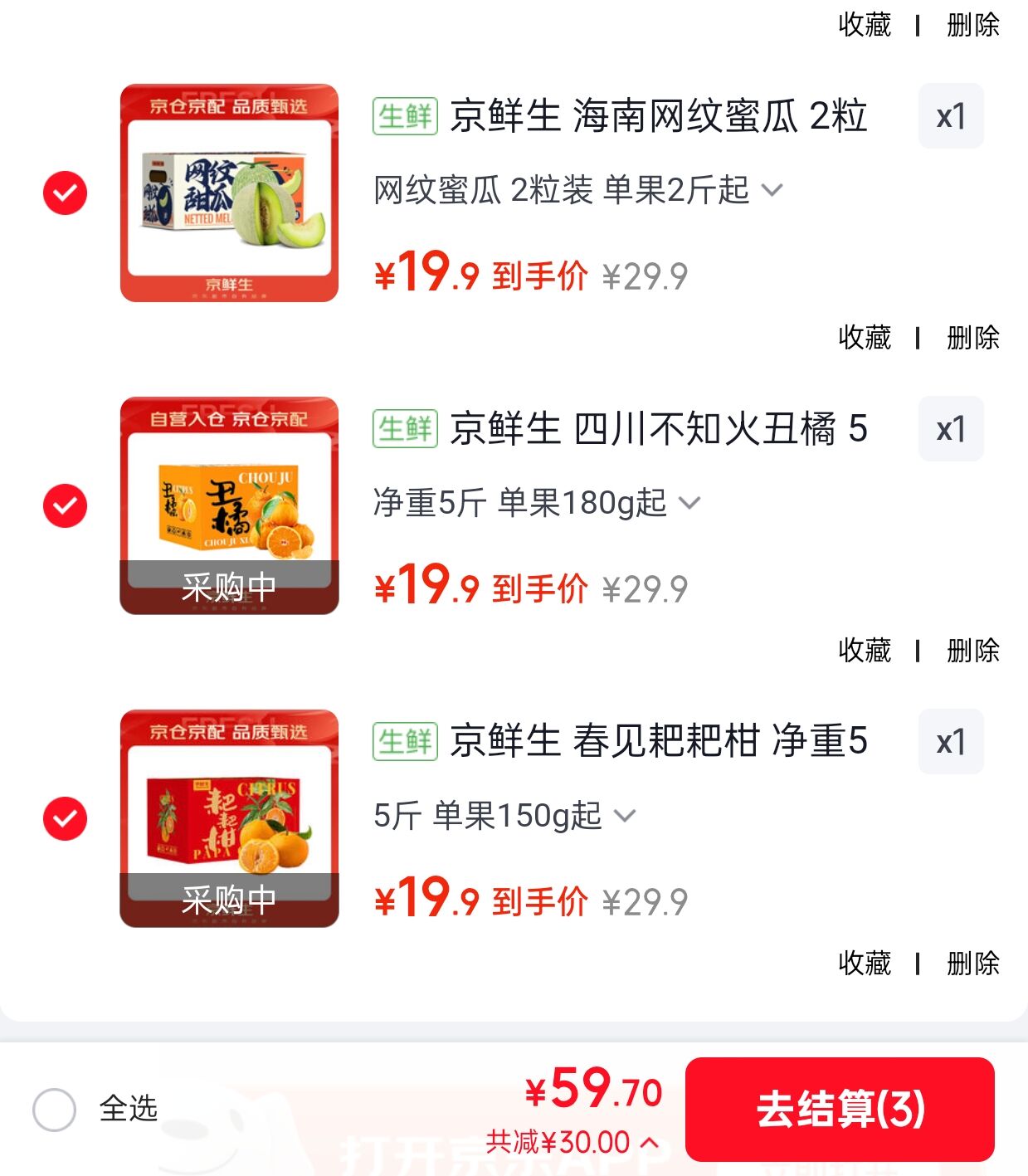The image size is (1028, 1176).
Task: Open the 海南网纹蜜瓜 product image
Action: 229,193
